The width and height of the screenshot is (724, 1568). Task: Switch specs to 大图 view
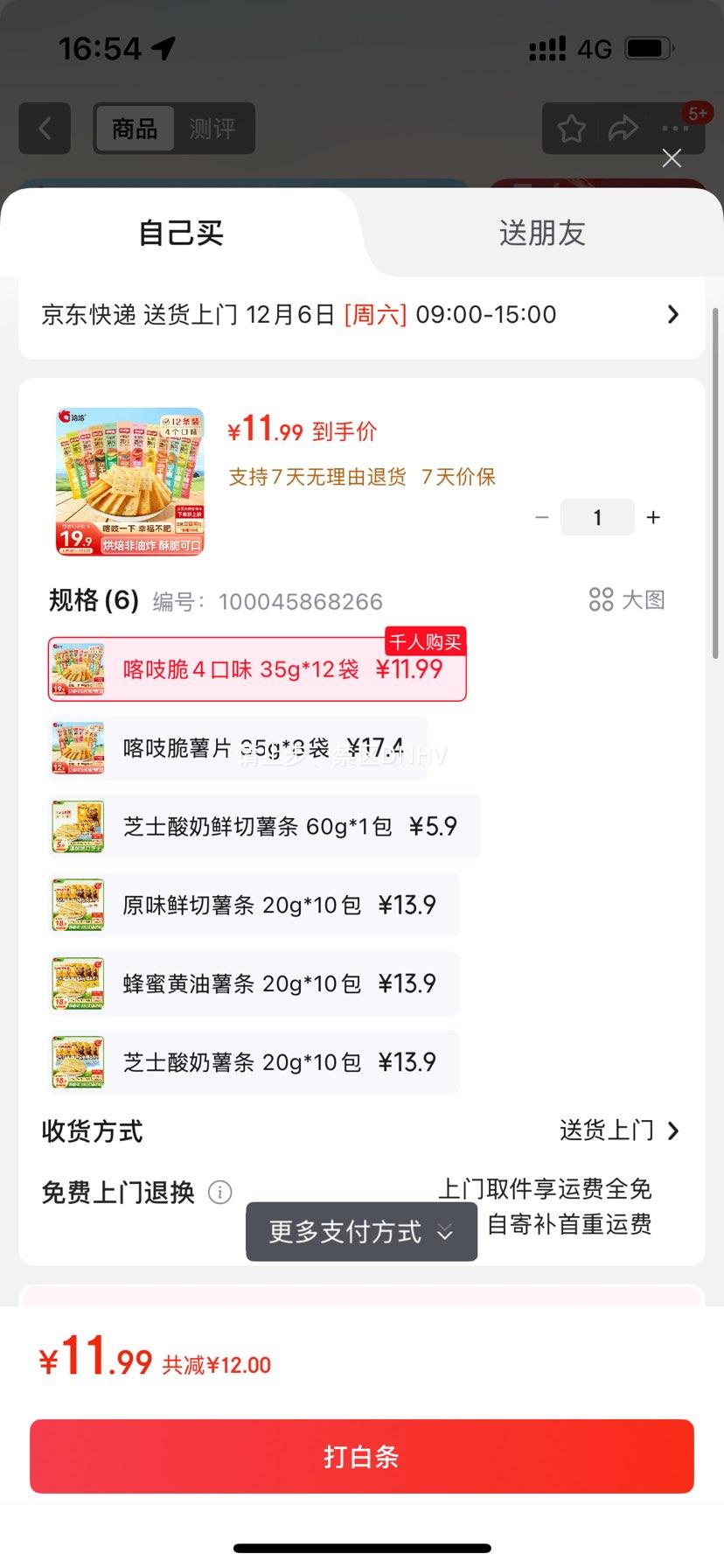coord(627,600)
